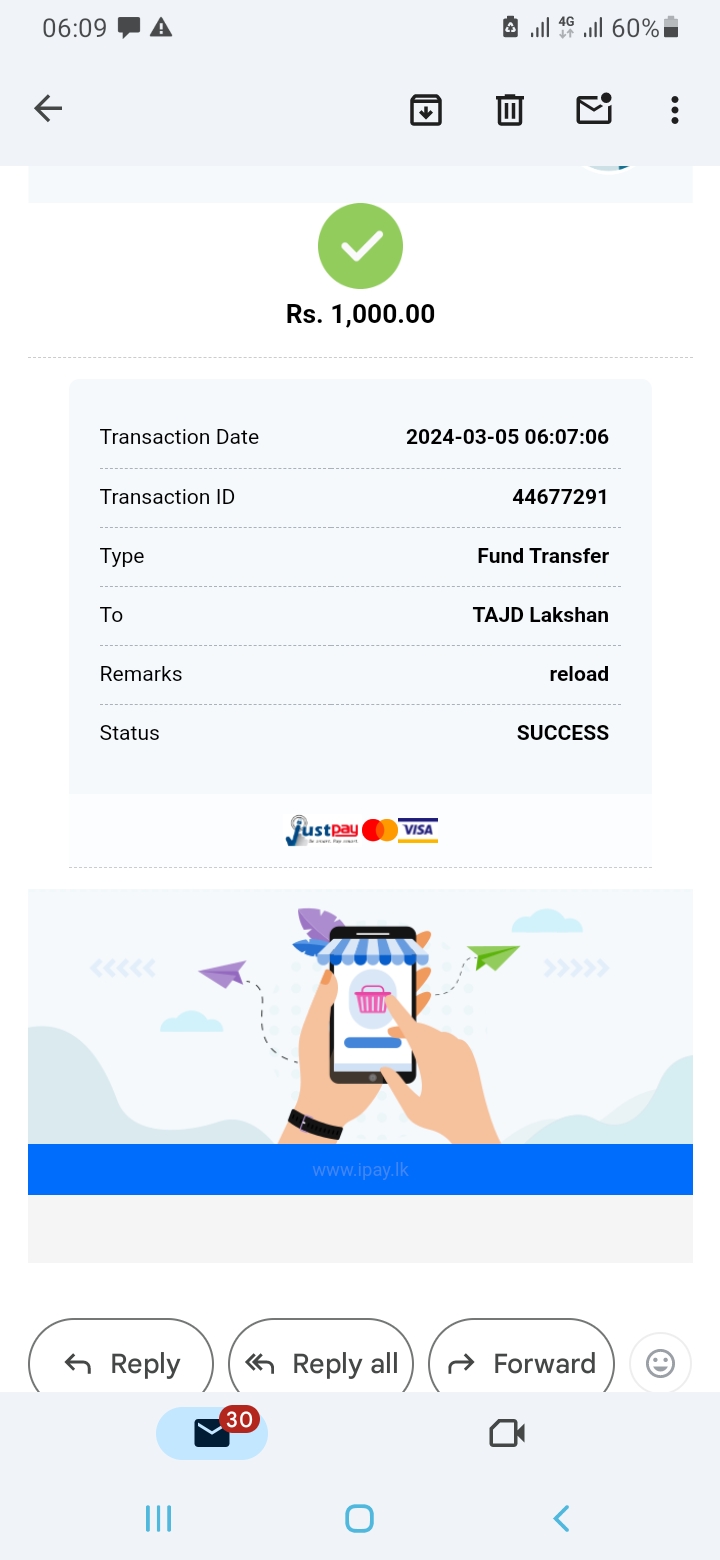Go back to the inbox

48,109
